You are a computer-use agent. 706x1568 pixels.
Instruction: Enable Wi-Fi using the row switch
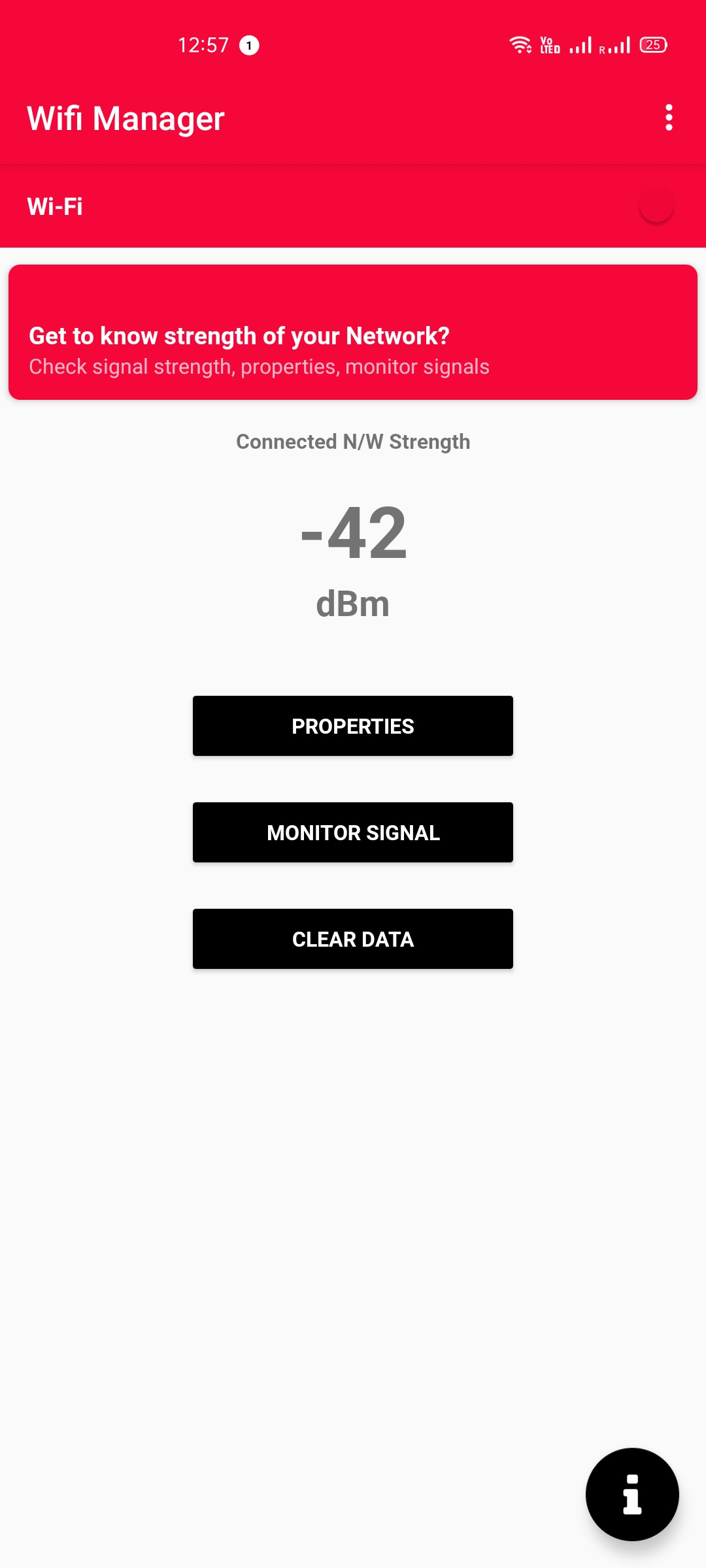(x=656, y=206)
